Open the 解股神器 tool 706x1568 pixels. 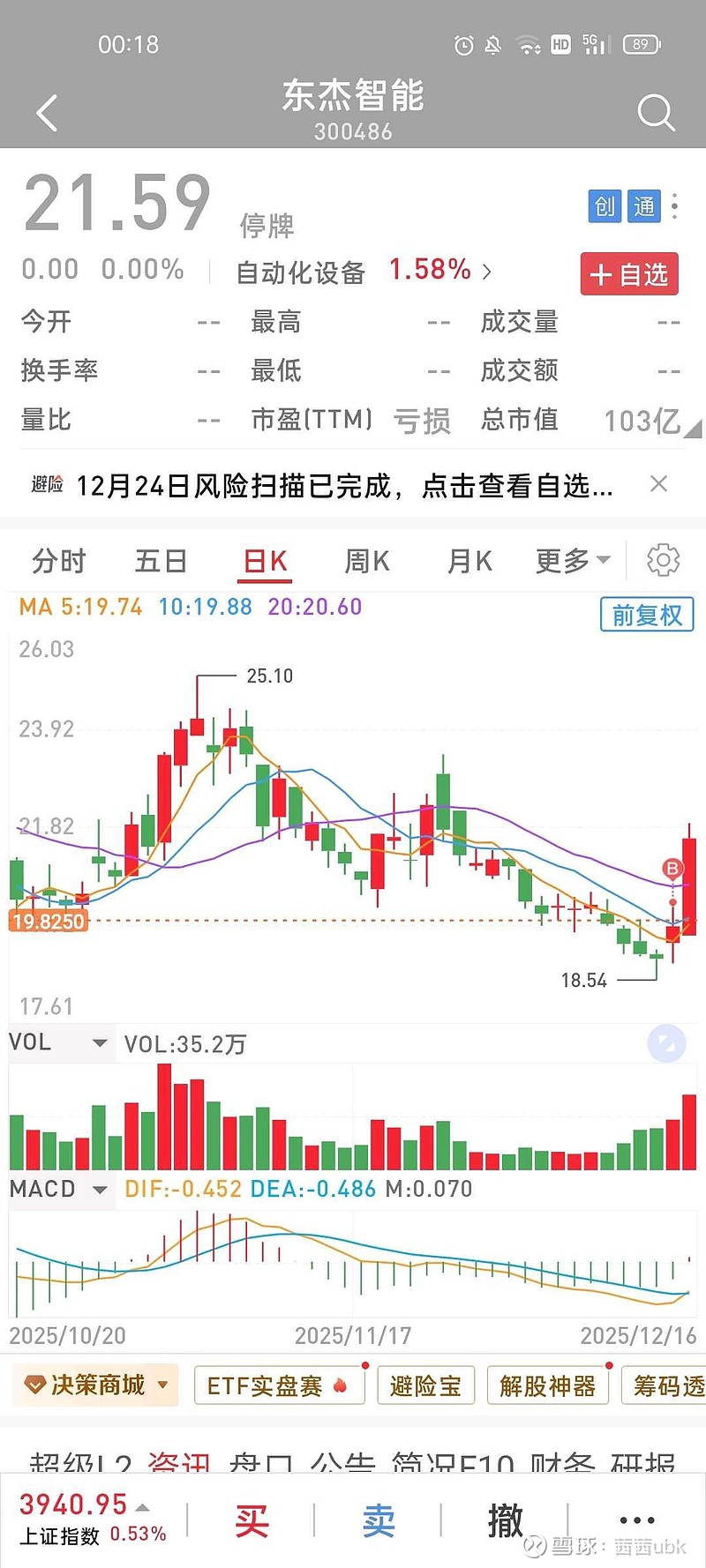(x=547, y=1386)
